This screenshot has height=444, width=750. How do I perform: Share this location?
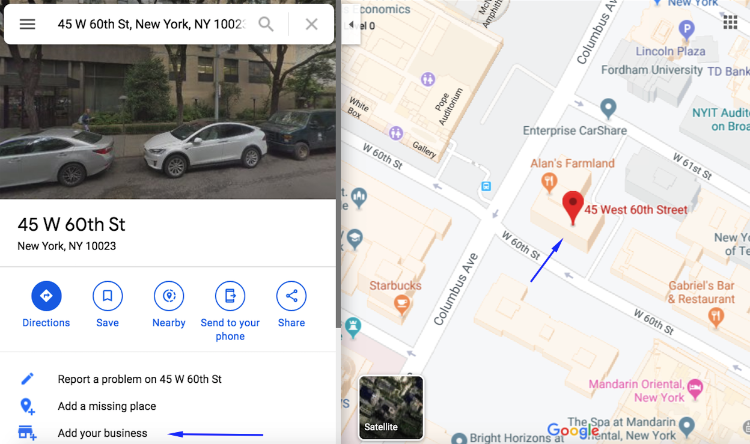[291, 297]
